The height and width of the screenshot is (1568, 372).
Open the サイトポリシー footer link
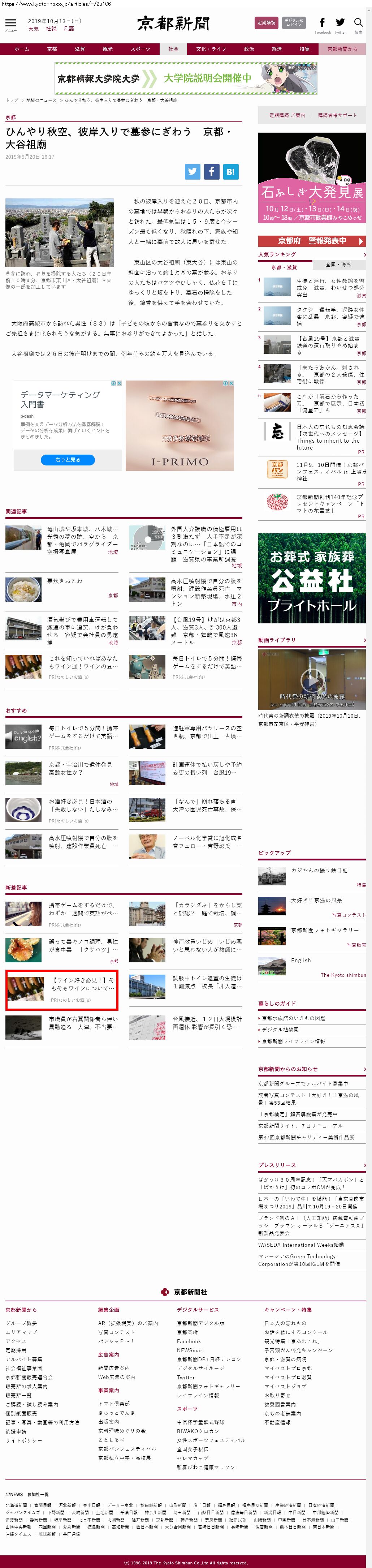click(x=24, y=1440)
